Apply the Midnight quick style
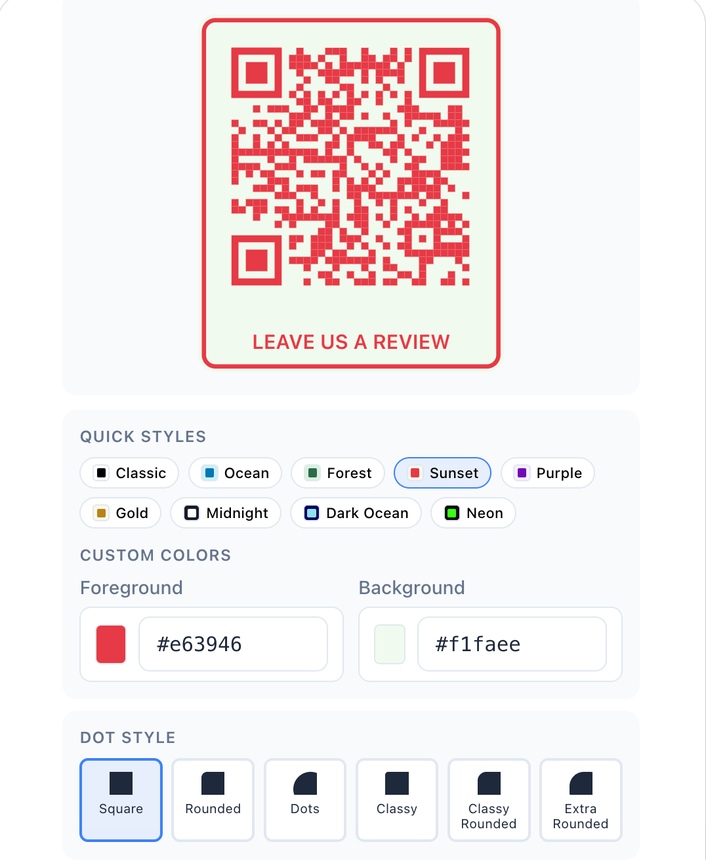 [226, 513]
